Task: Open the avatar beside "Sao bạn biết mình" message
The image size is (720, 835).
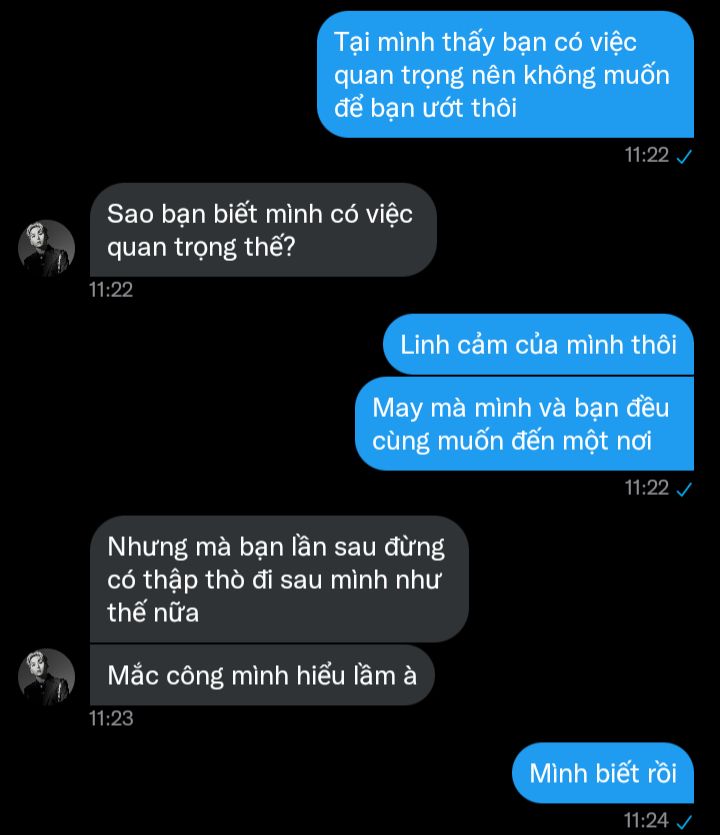Action: click(x=47, y=248)
